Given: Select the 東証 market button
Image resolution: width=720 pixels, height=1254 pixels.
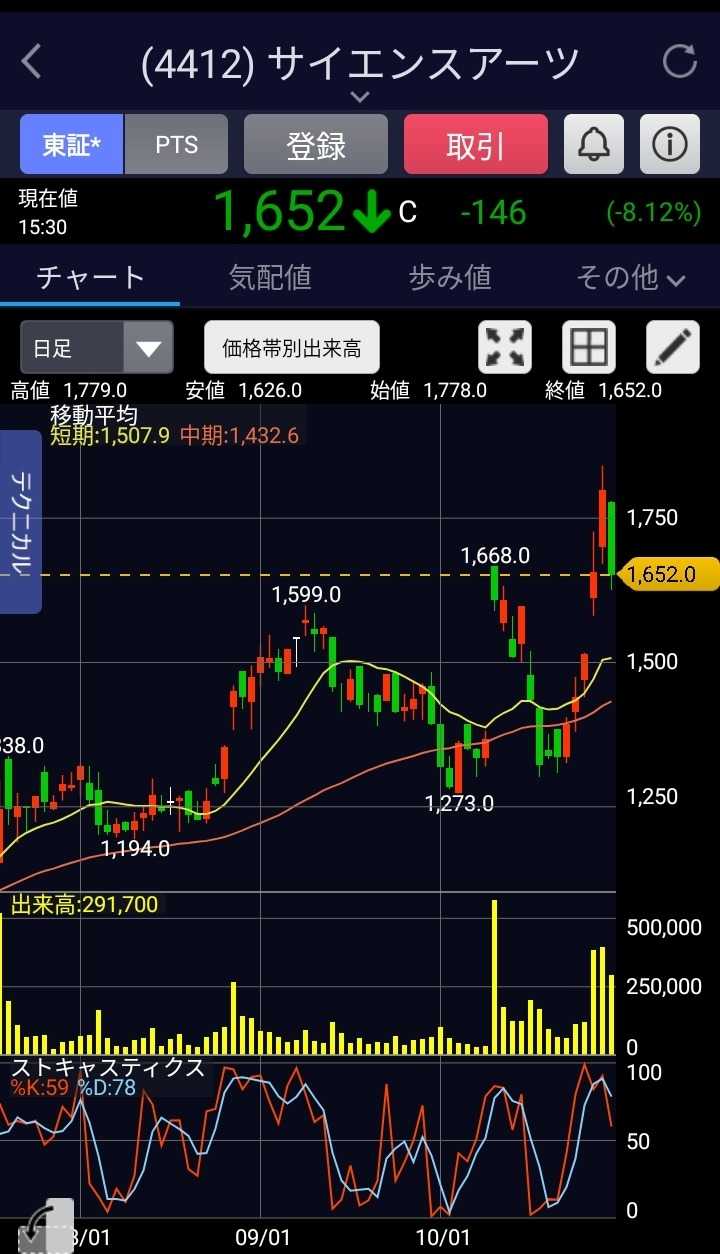Looking at the screenshot, I should tap(71, 145).
